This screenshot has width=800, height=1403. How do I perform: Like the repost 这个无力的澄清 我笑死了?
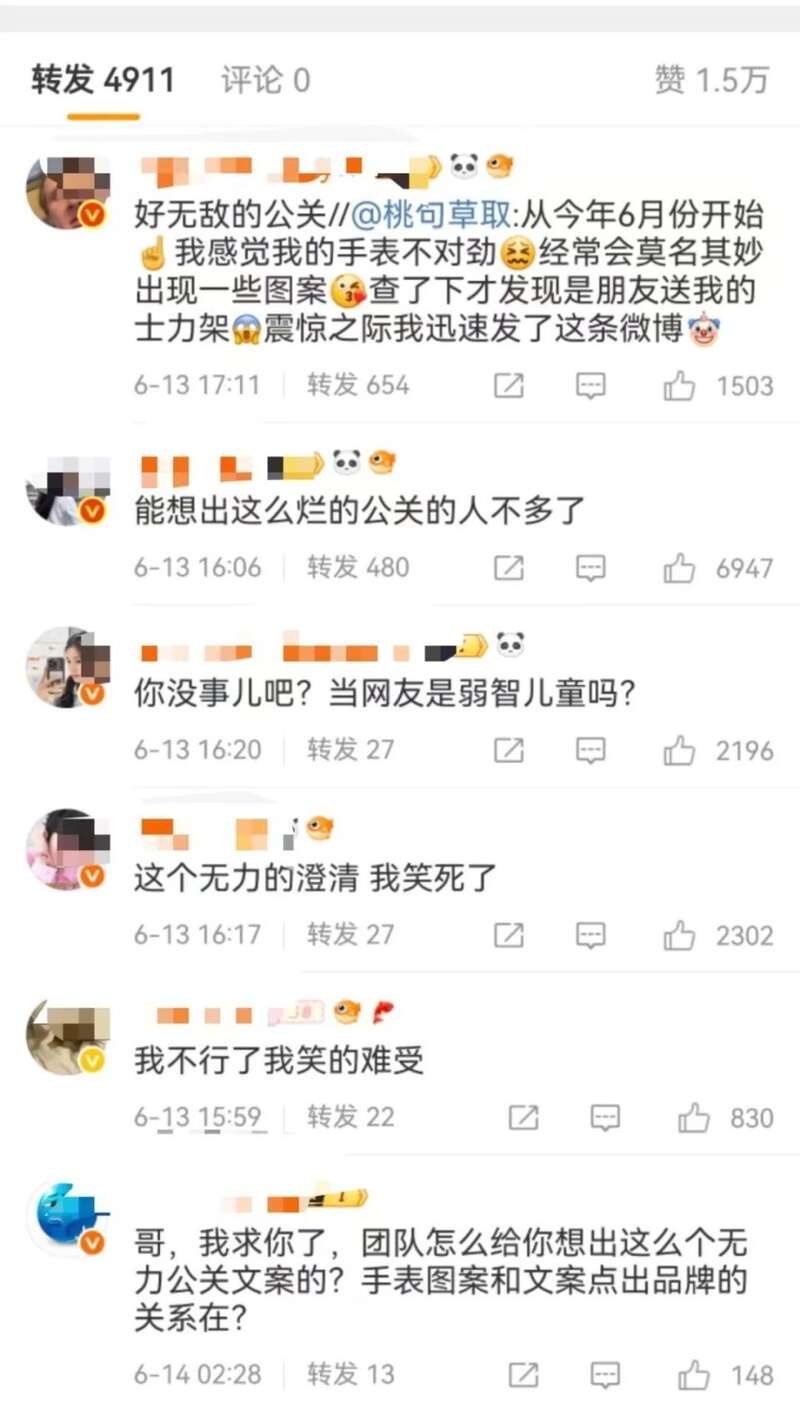[x=680, y=935]
